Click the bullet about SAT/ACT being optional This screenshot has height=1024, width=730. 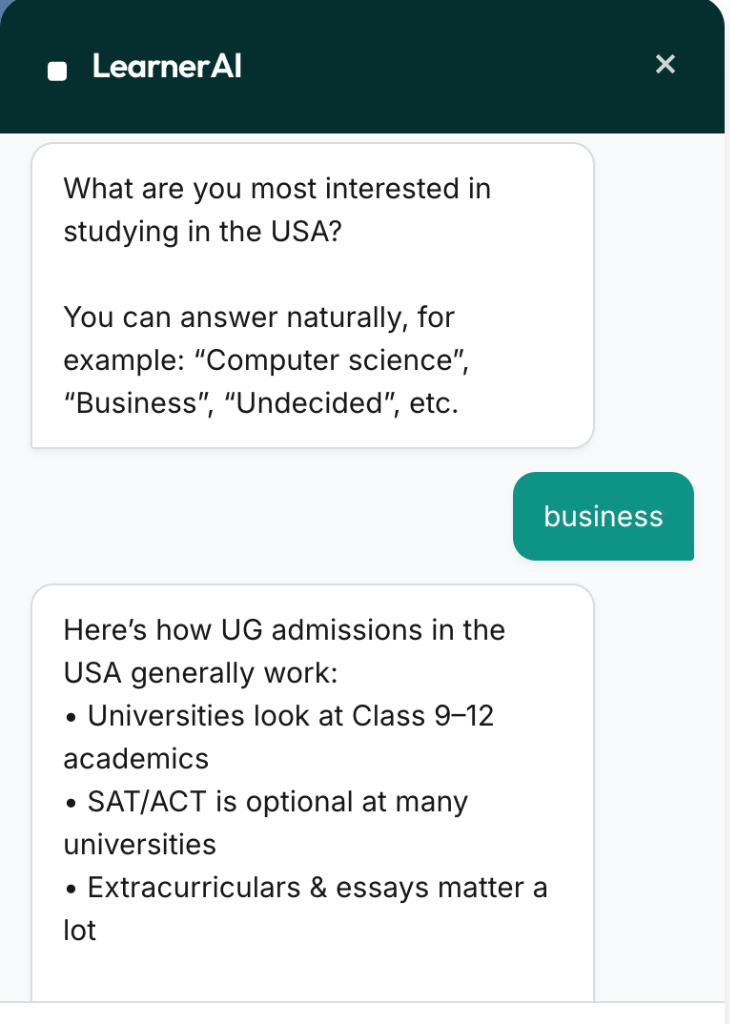coord(266,801)
